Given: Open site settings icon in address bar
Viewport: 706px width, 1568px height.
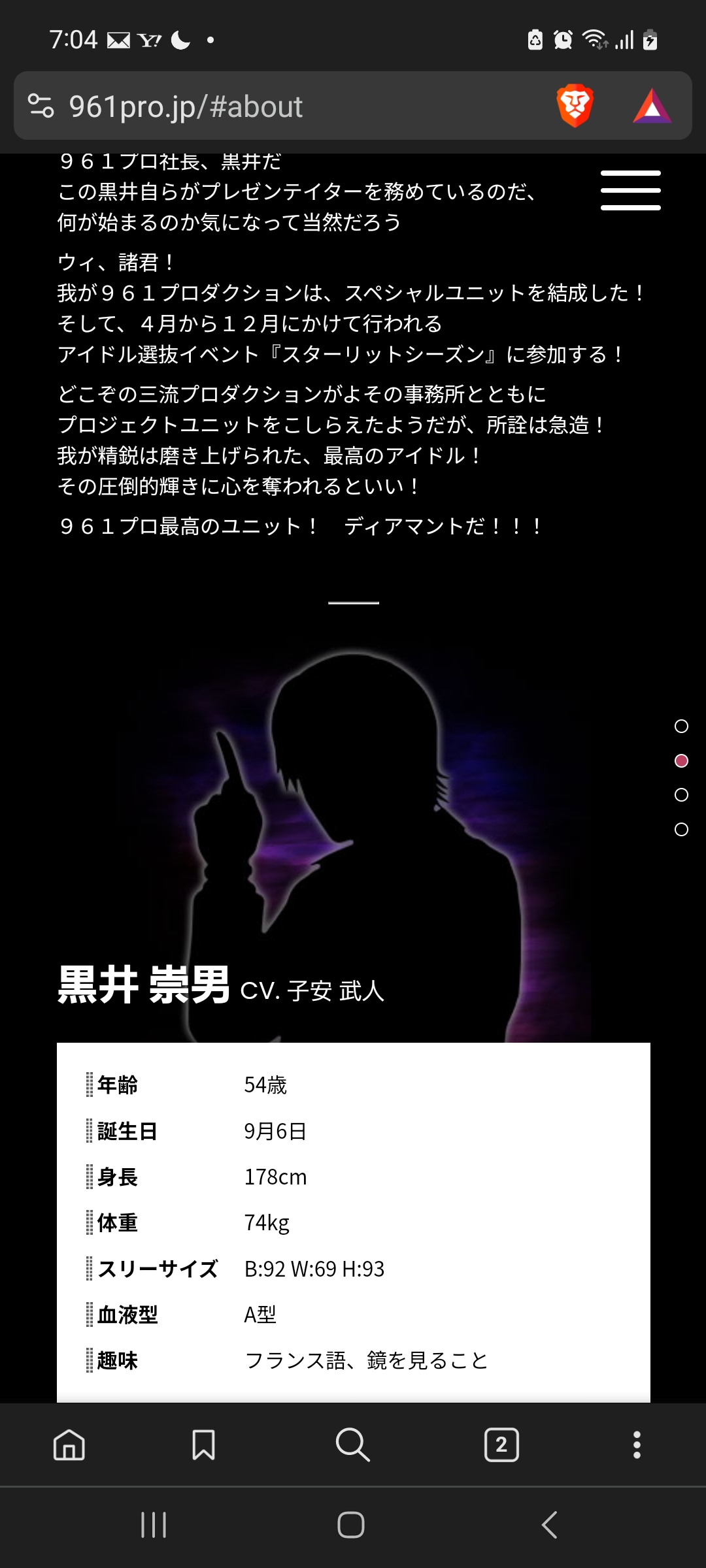Looking at the screenshot, I should click(41, 106).
